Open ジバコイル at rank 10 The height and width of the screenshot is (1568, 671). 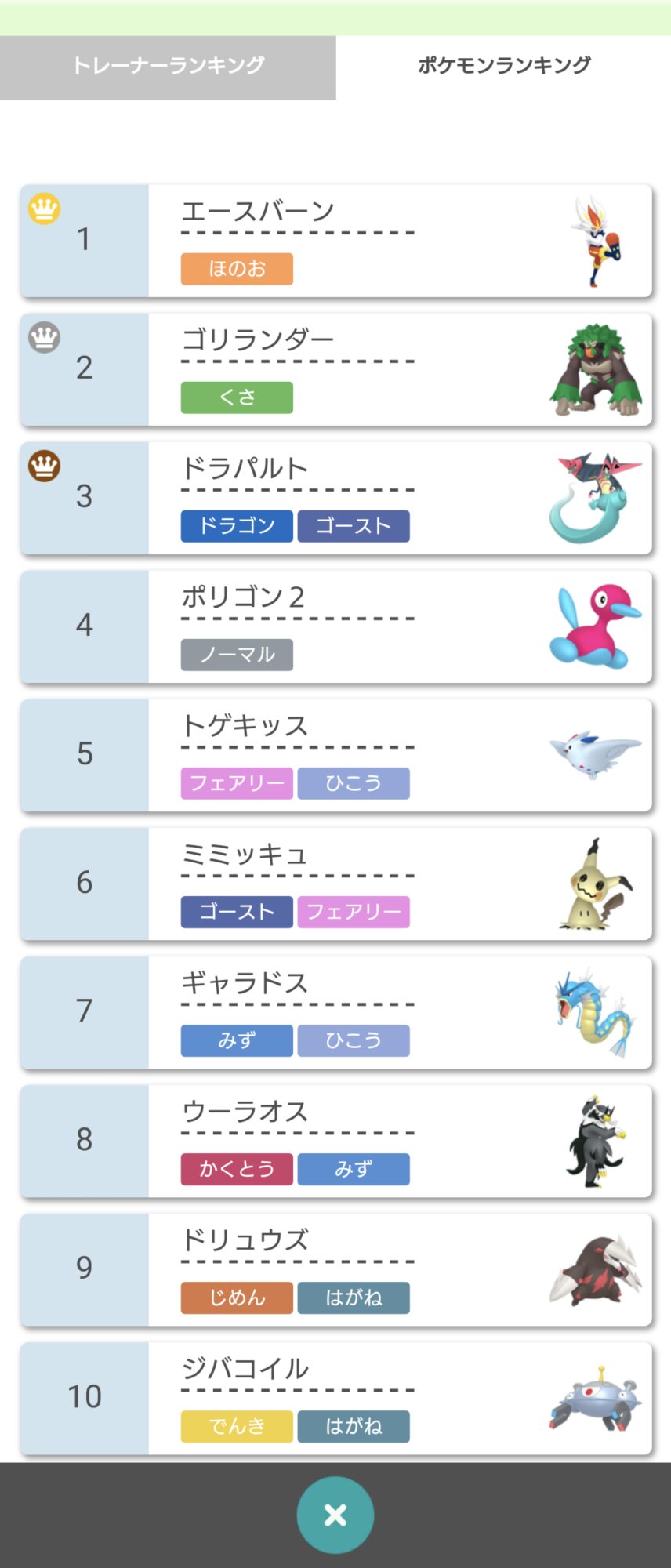[x=337, y=1398]
